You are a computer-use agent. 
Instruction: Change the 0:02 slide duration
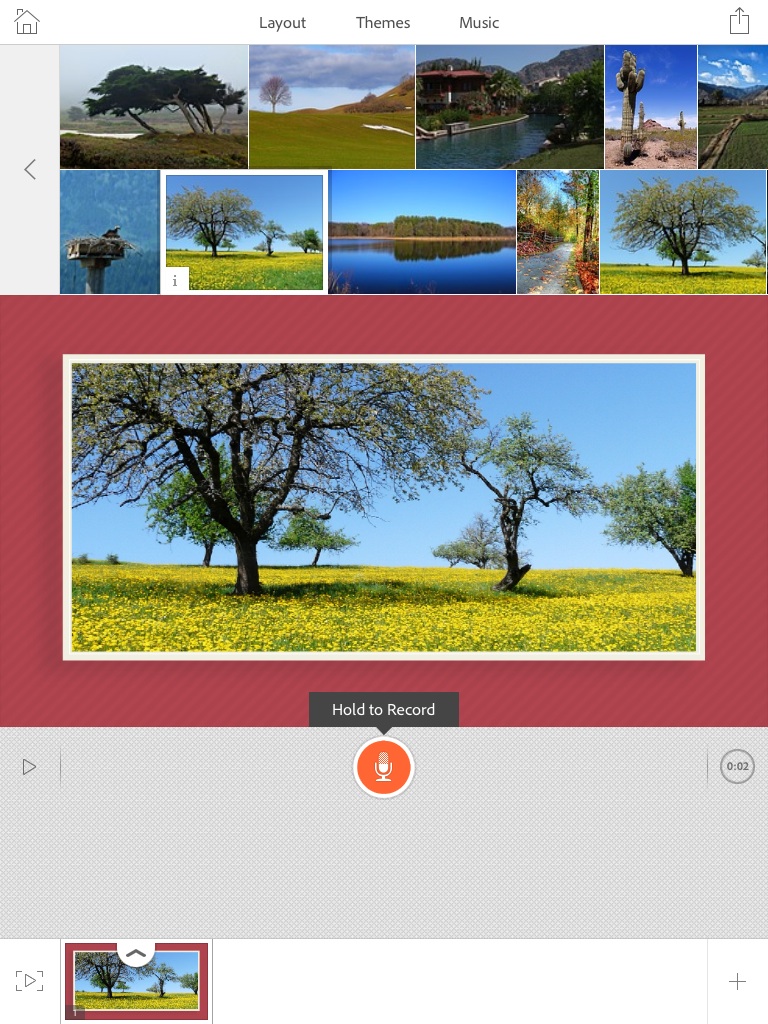point(737,767)
